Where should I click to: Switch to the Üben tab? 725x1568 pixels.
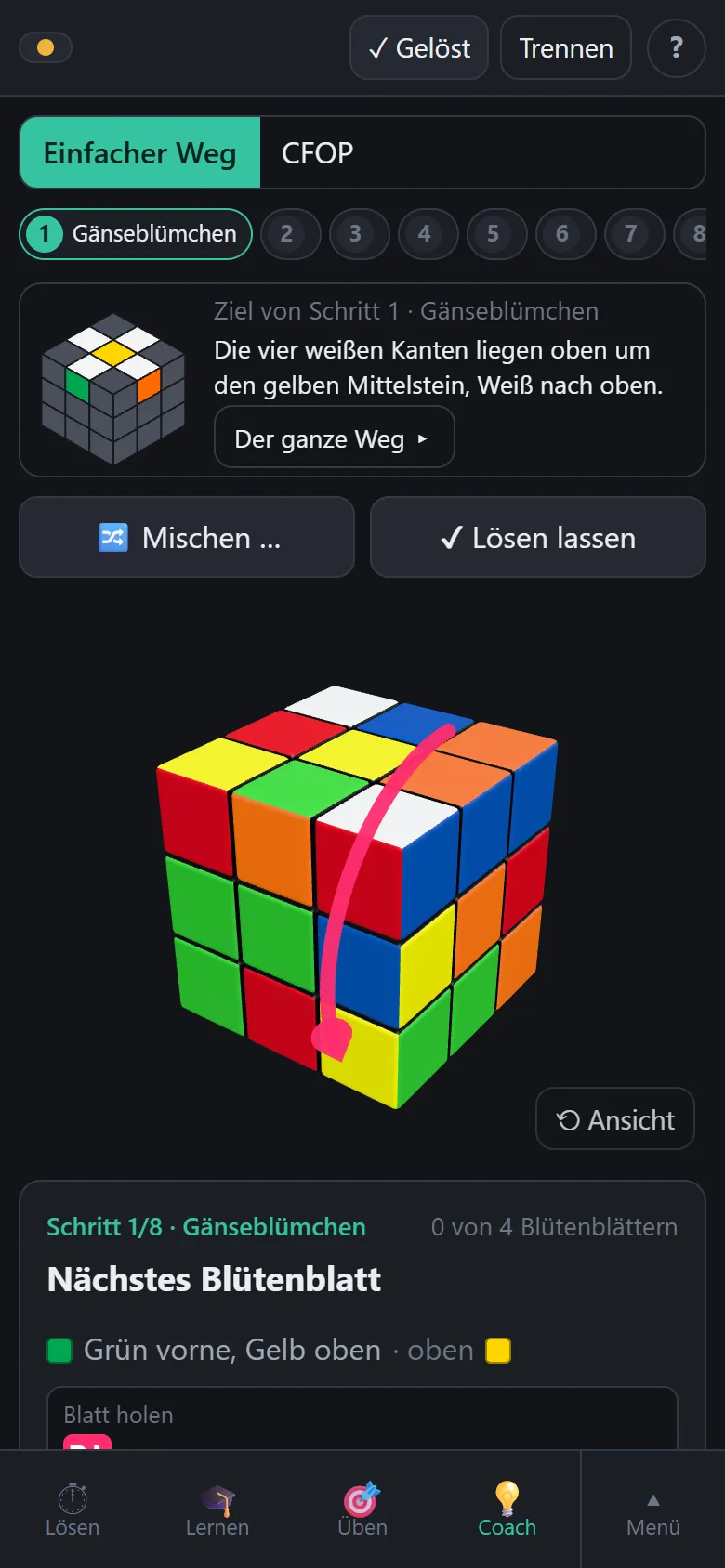coord(362,1509)
